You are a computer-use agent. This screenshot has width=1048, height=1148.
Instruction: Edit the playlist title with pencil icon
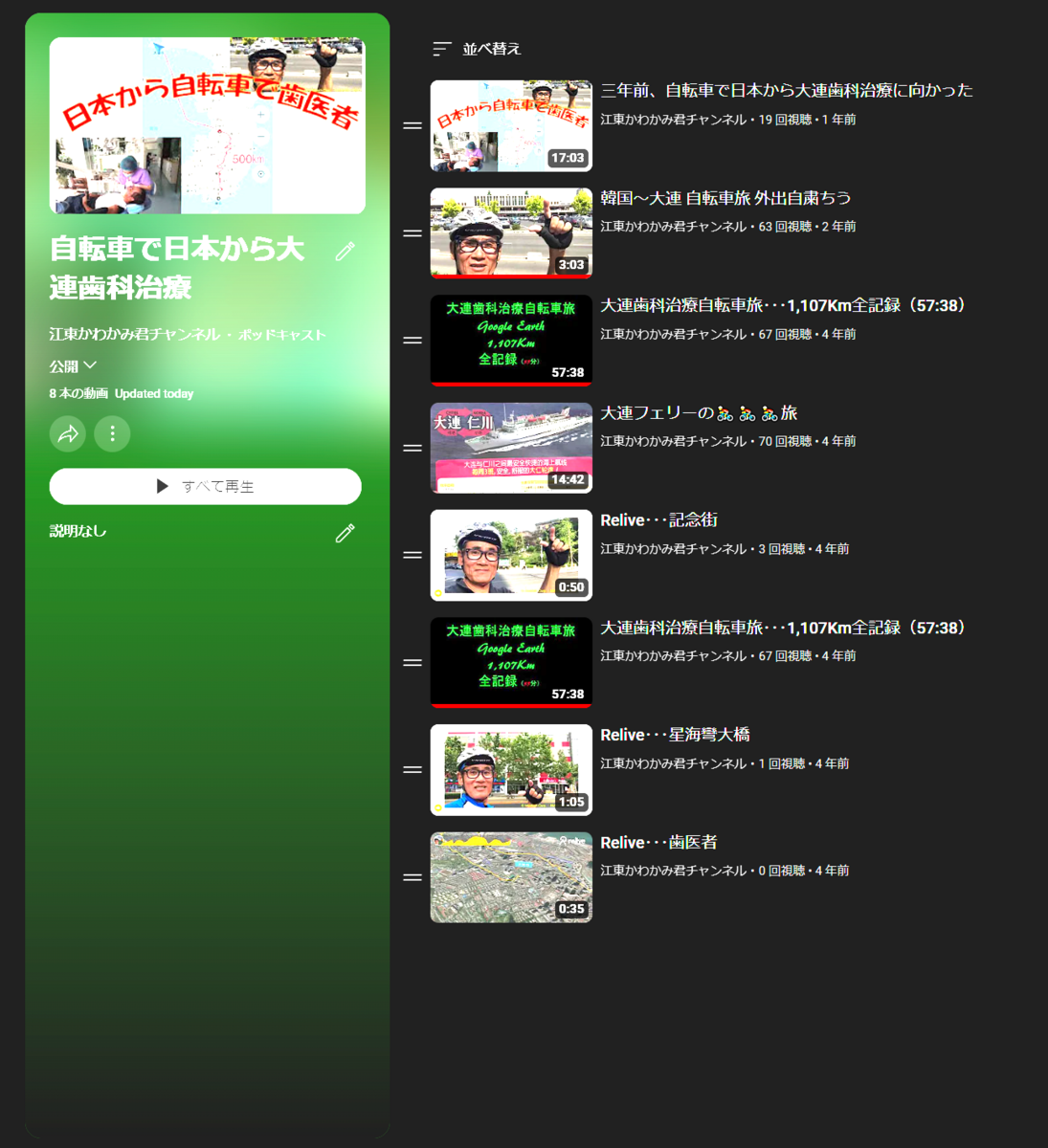tap(346, 251)
